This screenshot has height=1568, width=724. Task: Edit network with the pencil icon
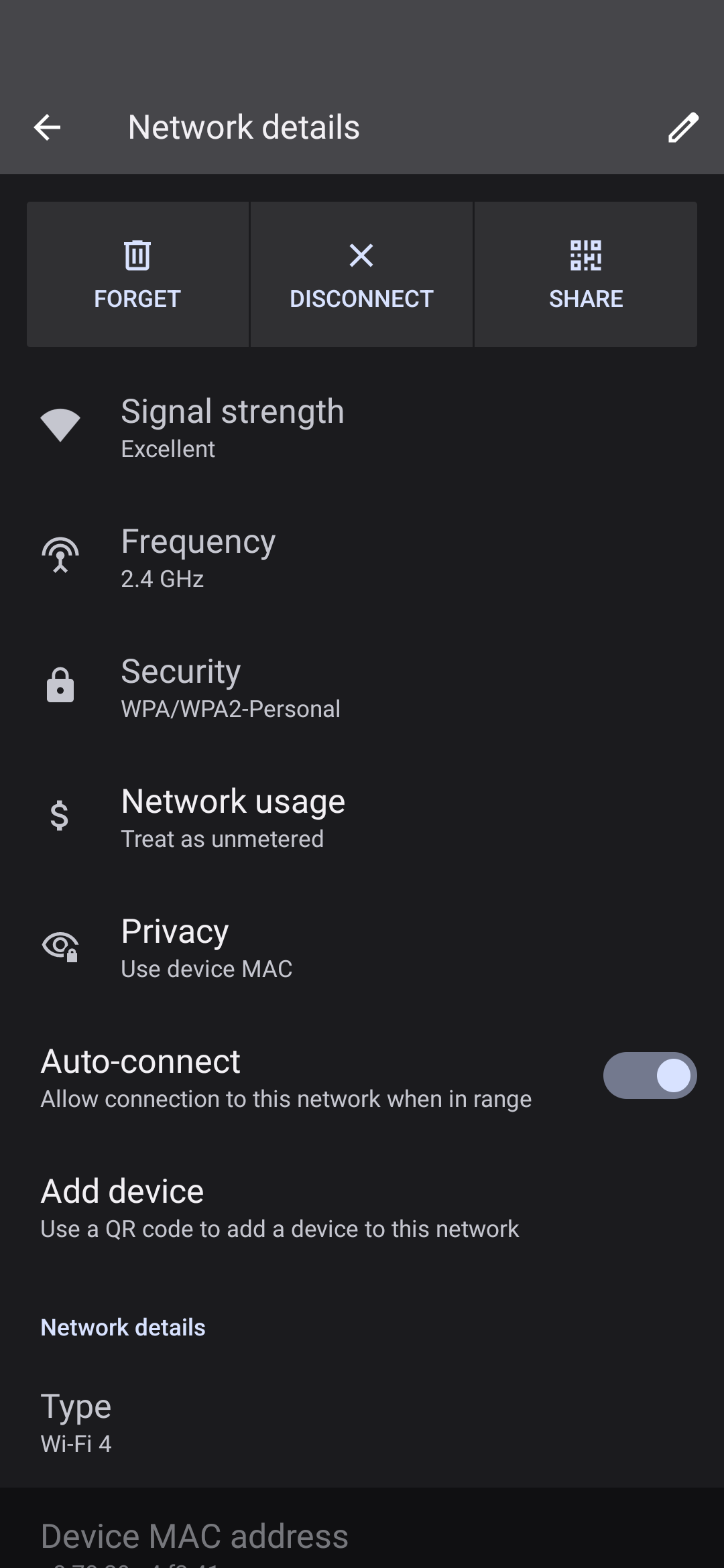pyautogui.click(x=683, y=127)
